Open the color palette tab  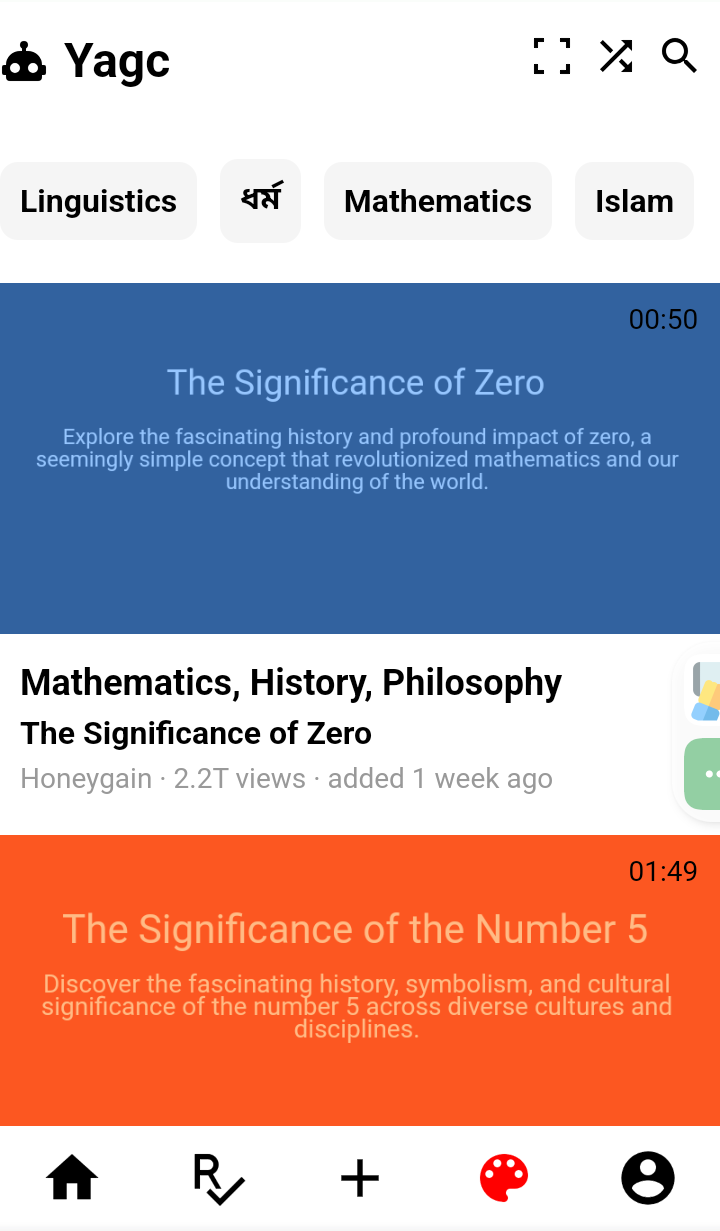click(x=504, y=1178)
